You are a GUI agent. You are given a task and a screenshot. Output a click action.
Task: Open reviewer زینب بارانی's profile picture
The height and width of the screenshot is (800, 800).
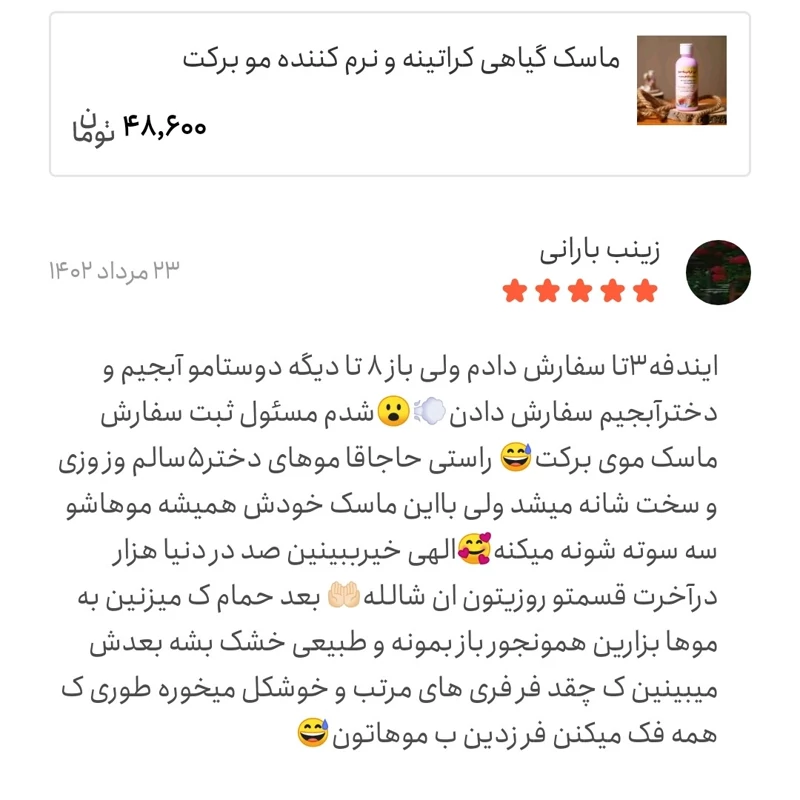click(x=718, y=272)
